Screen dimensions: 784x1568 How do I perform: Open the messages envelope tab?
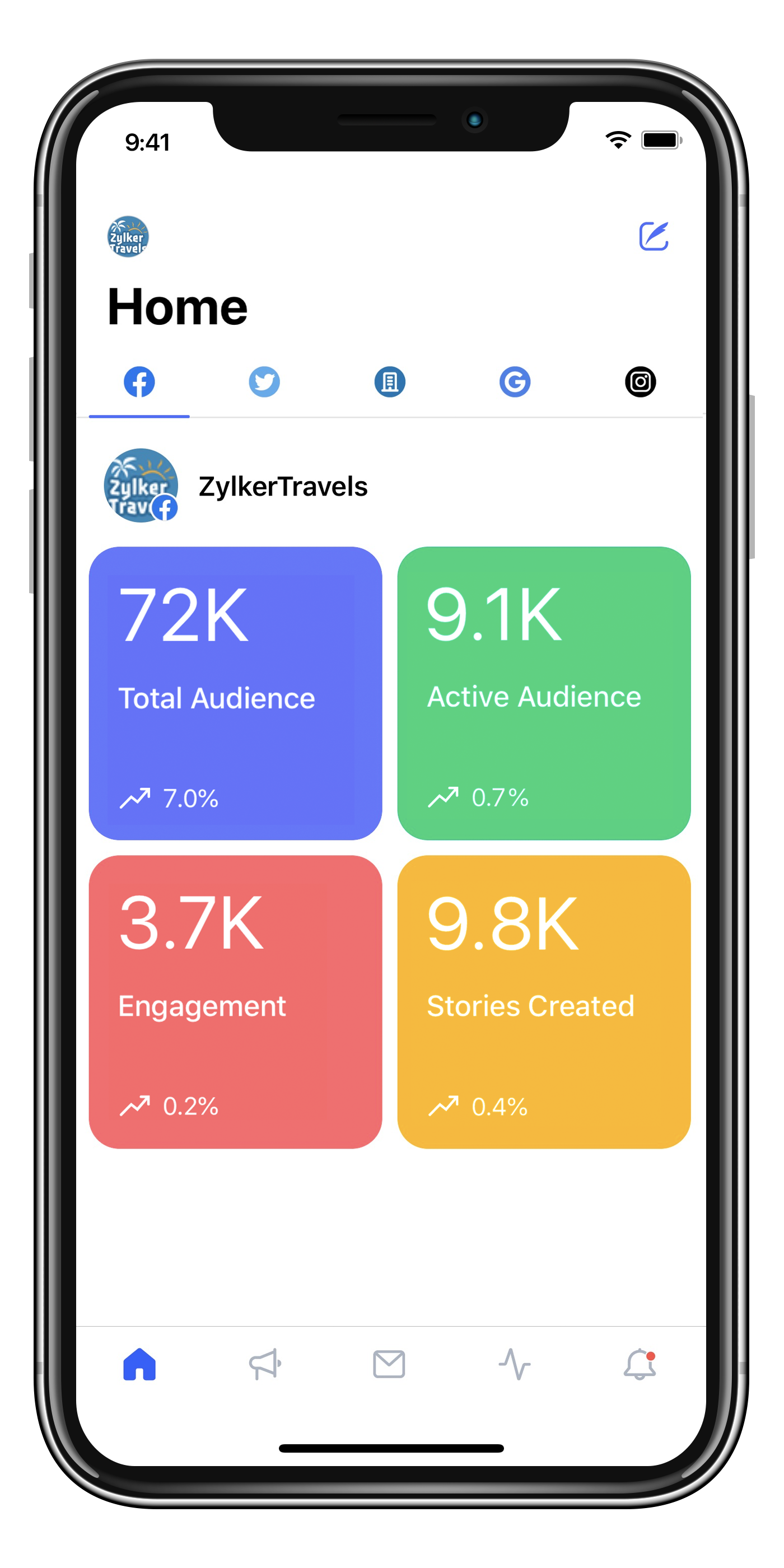pos(389,1364)
